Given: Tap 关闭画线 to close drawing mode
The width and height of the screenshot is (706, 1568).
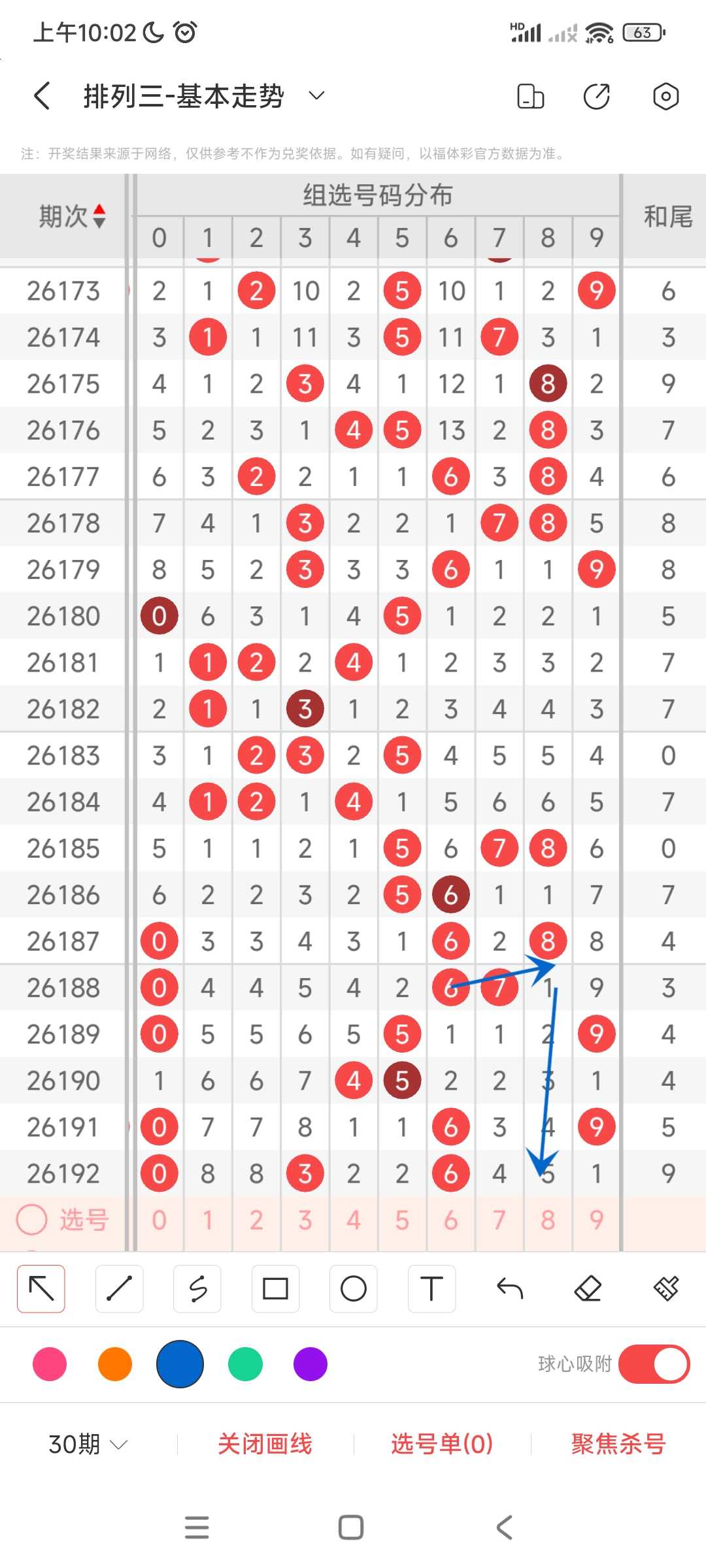Looking at the screenshot, I should tap(265, 1444).
